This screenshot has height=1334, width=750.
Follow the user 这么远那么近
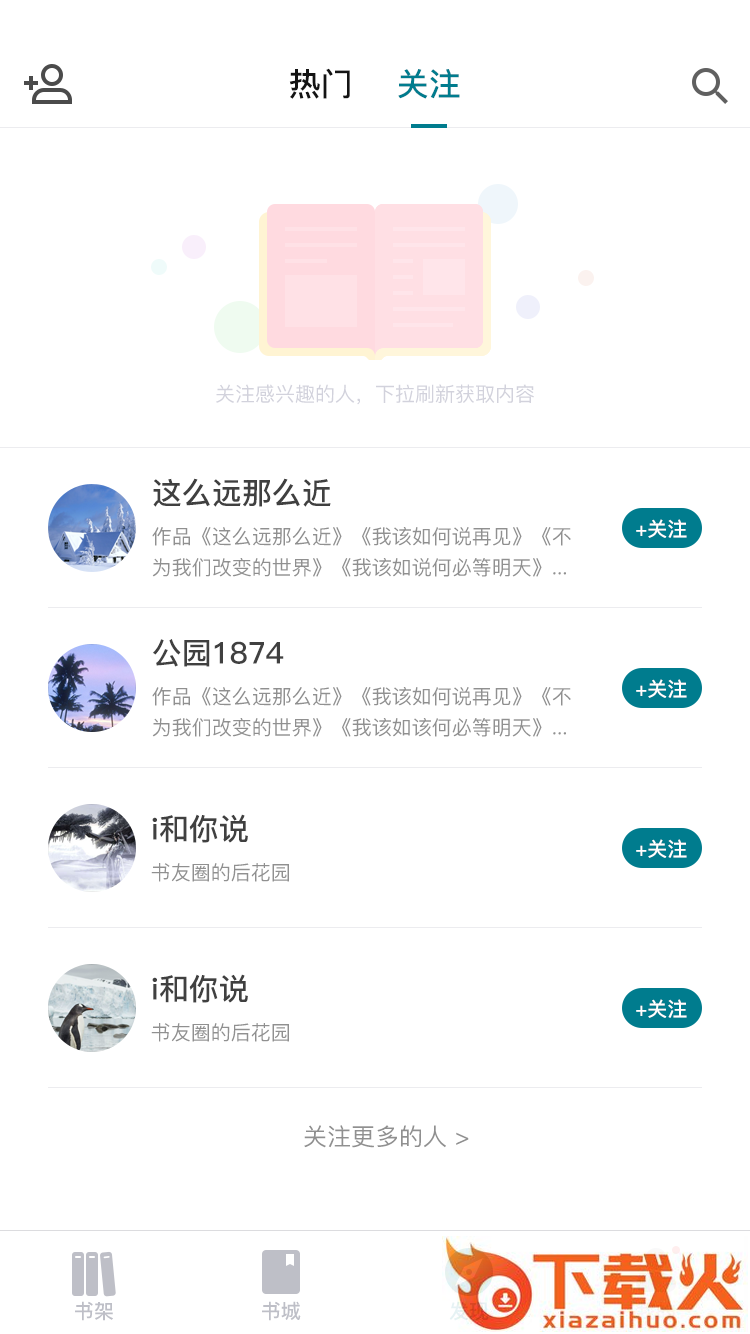pyautogui.click(x=661, y=529)
